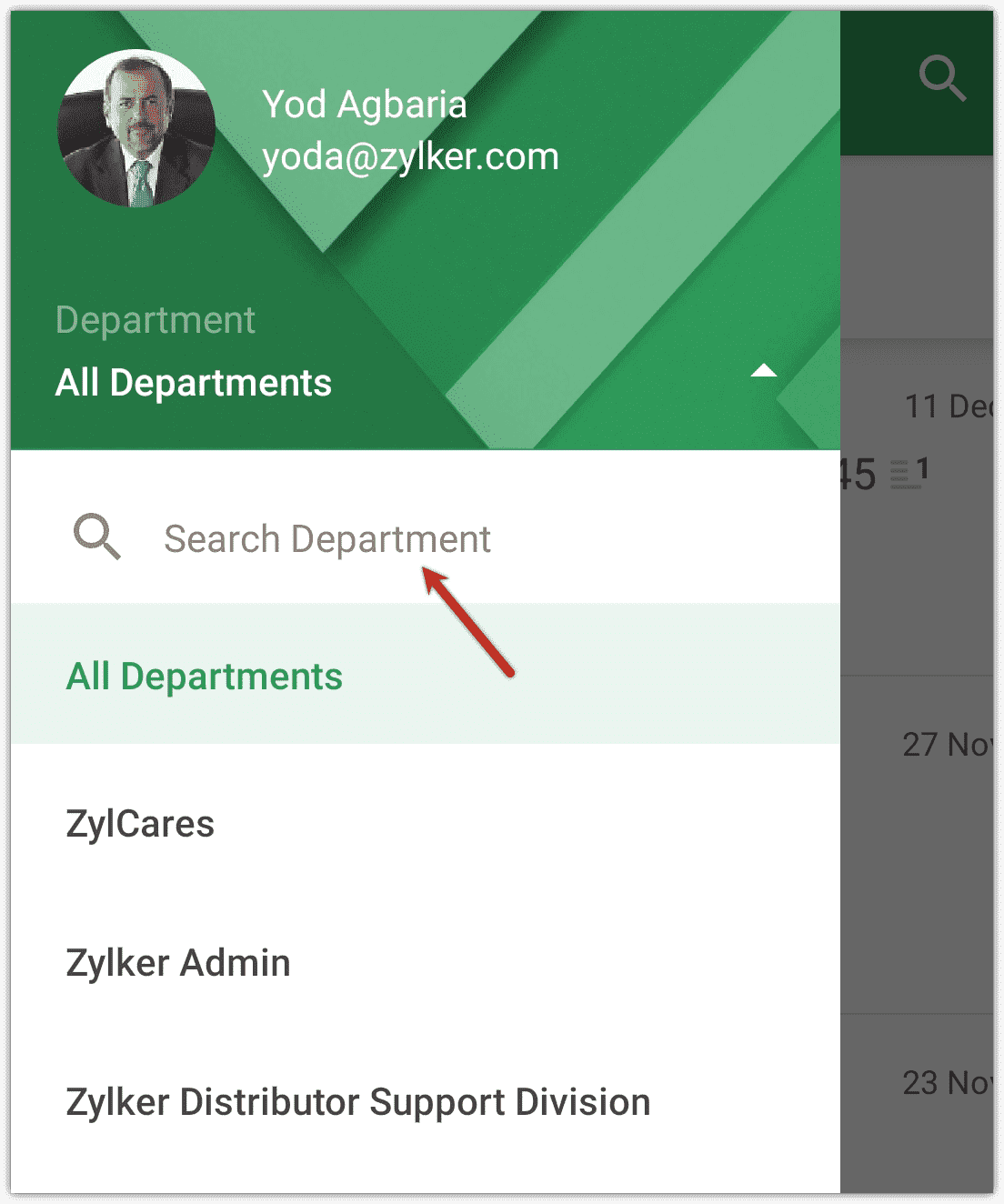
Task: Open the search magnifier in the top bar
Action: [x=941, y=79]
